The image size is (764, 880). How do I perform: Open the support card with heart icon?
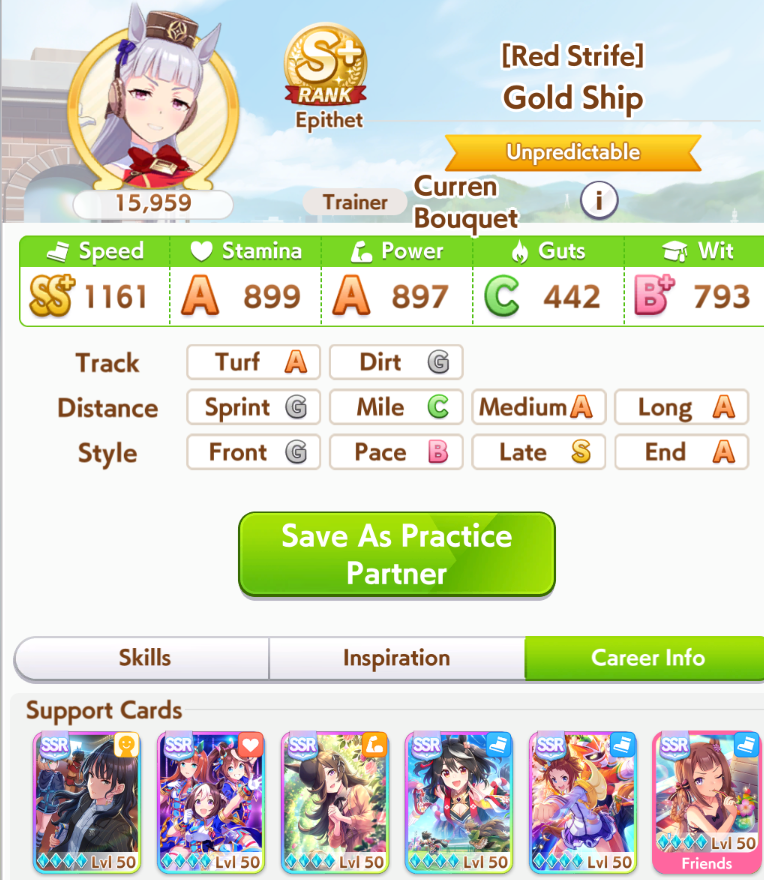tap(211, 803)
